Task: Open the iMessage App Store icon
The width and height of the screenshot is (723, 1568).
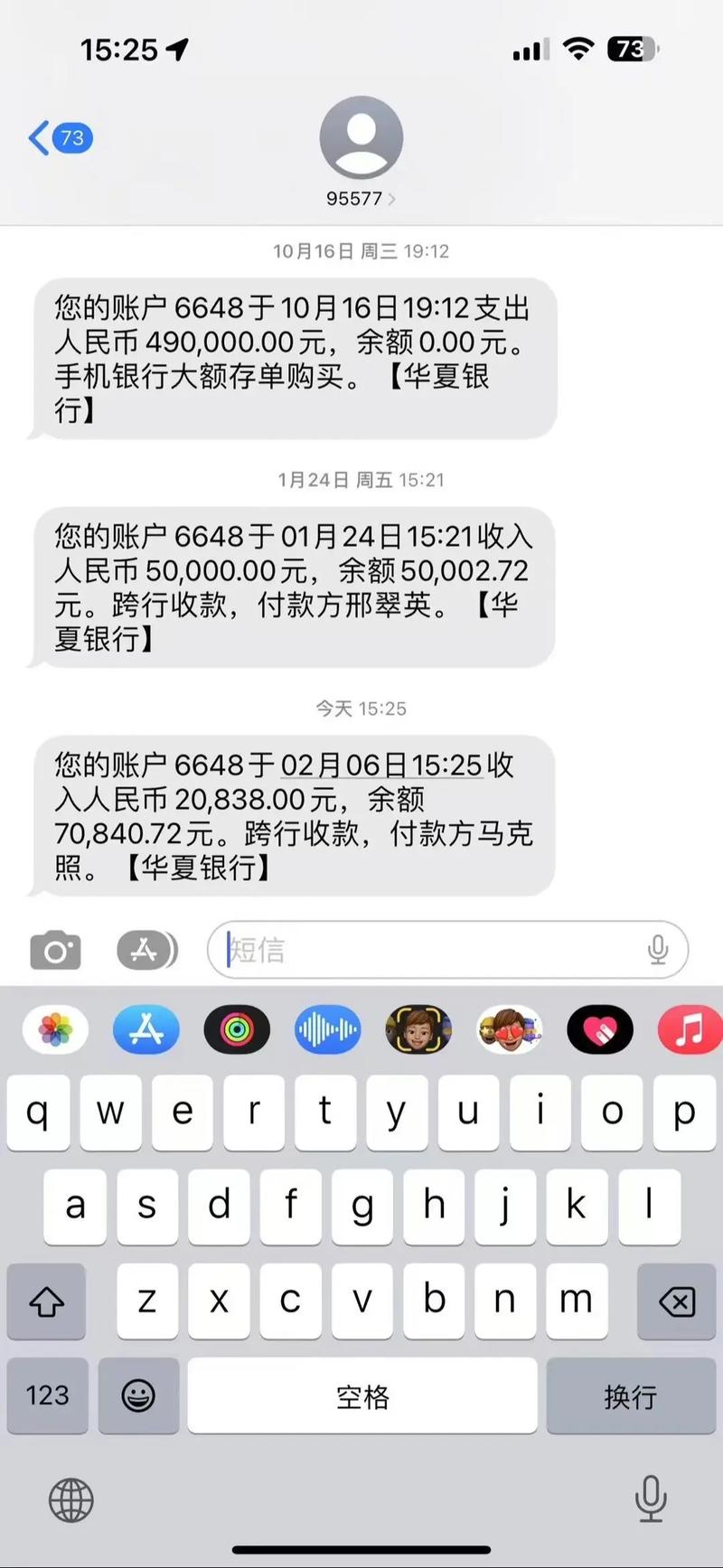Action: 147,949
